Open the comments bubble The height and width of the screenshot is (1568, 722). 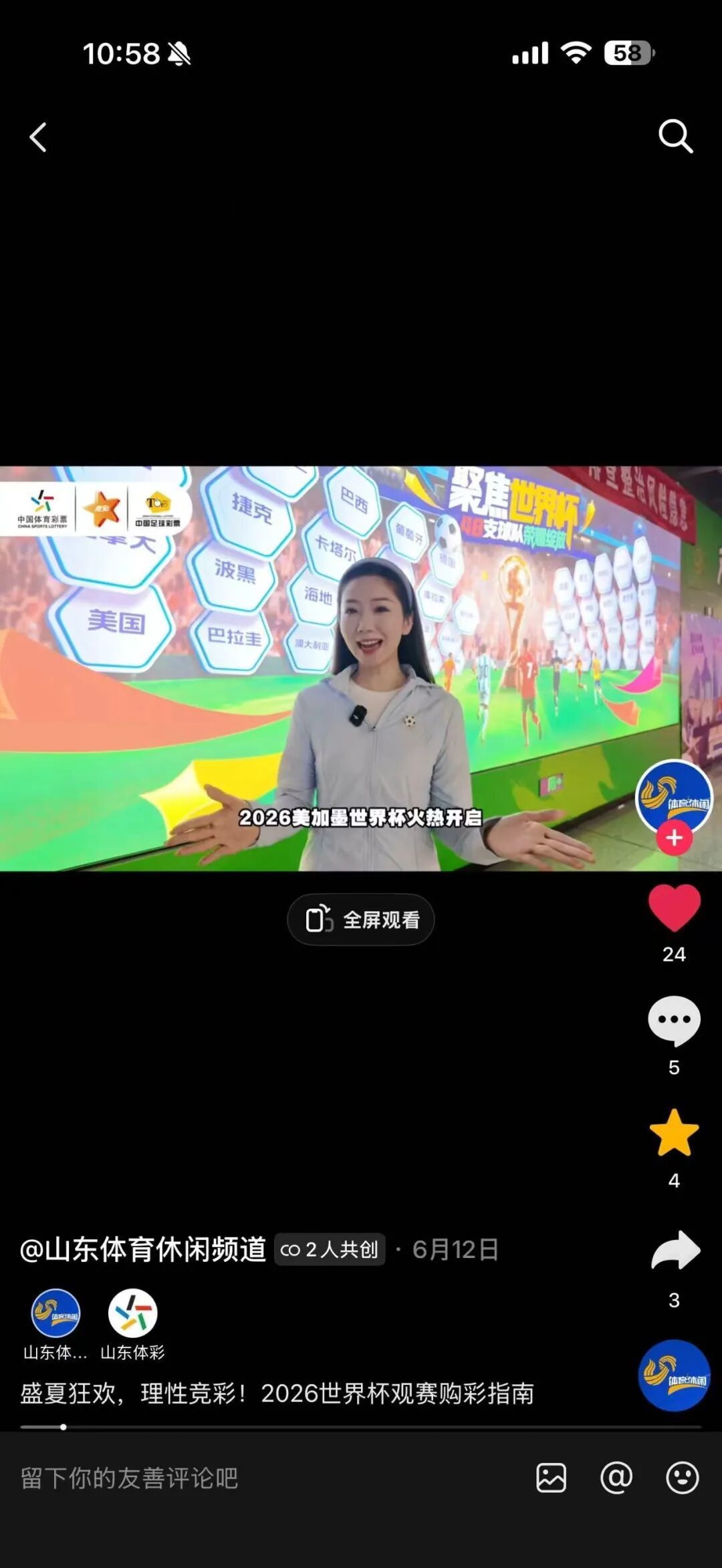[674, 1021]
